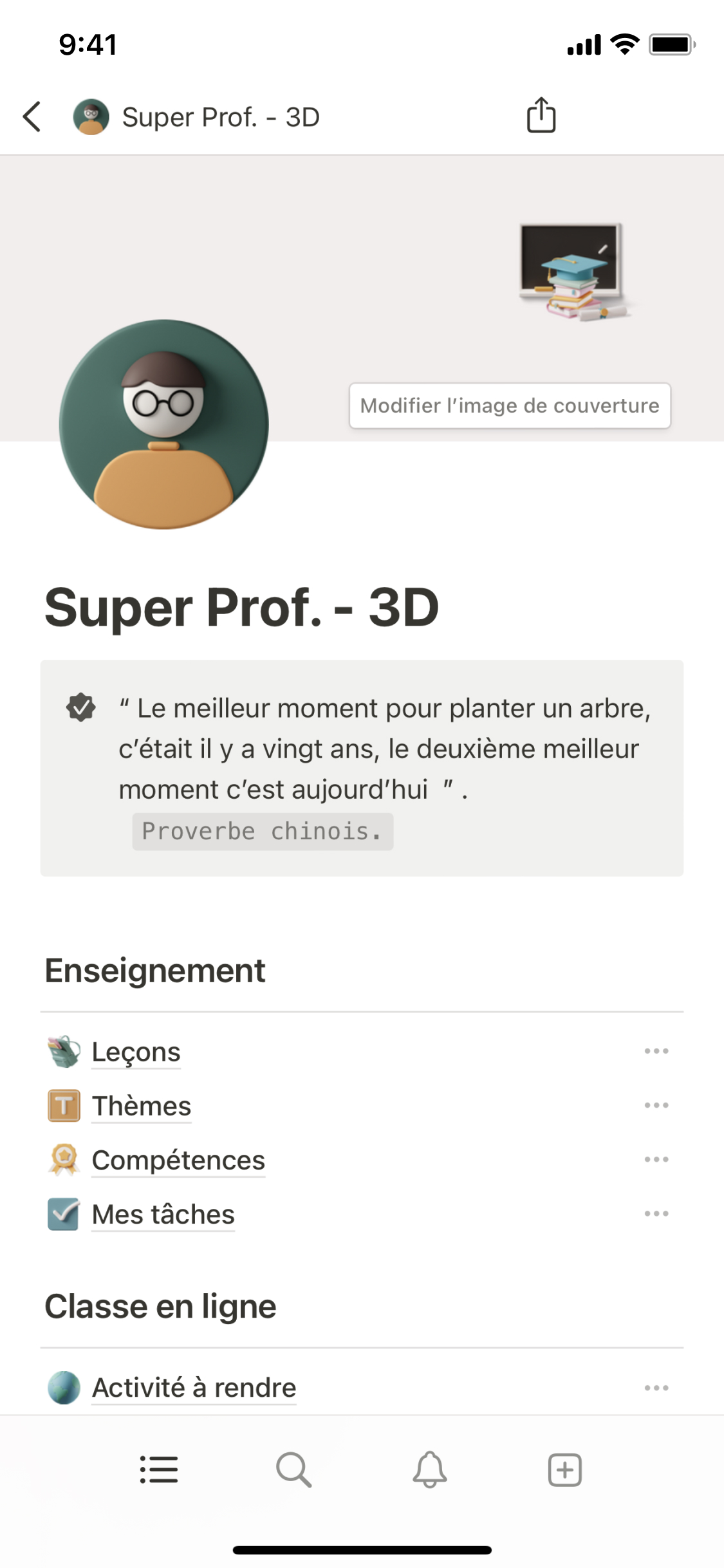The image size is (724, 1568).
Task: Open the Leçons page
Action: coord(136,1052)
